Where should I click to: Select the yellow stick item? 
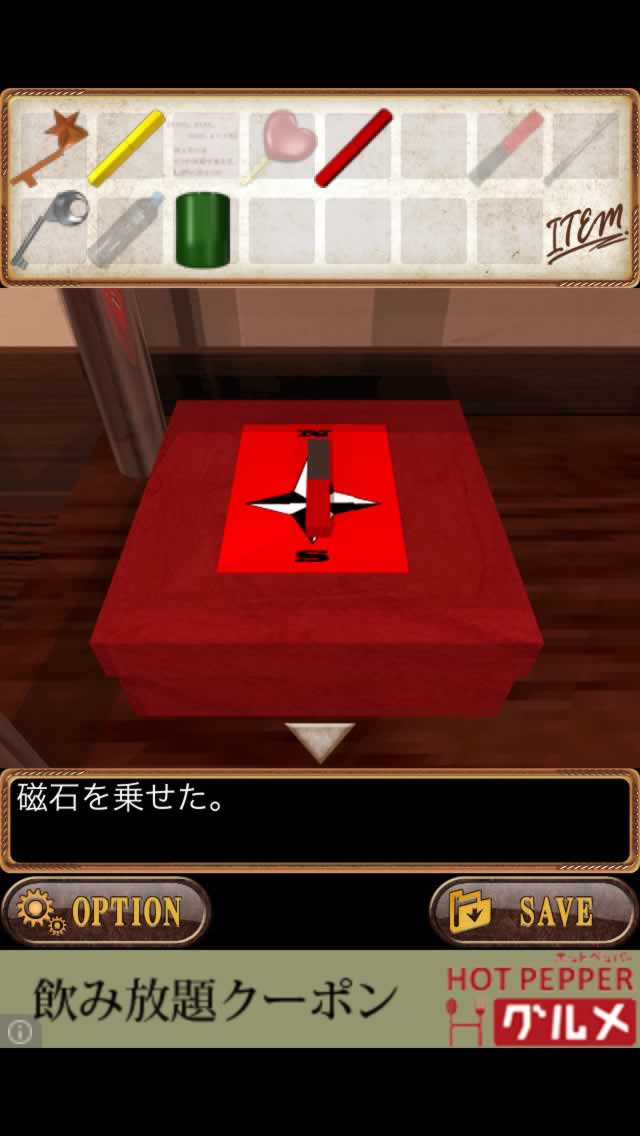point(127,147)
